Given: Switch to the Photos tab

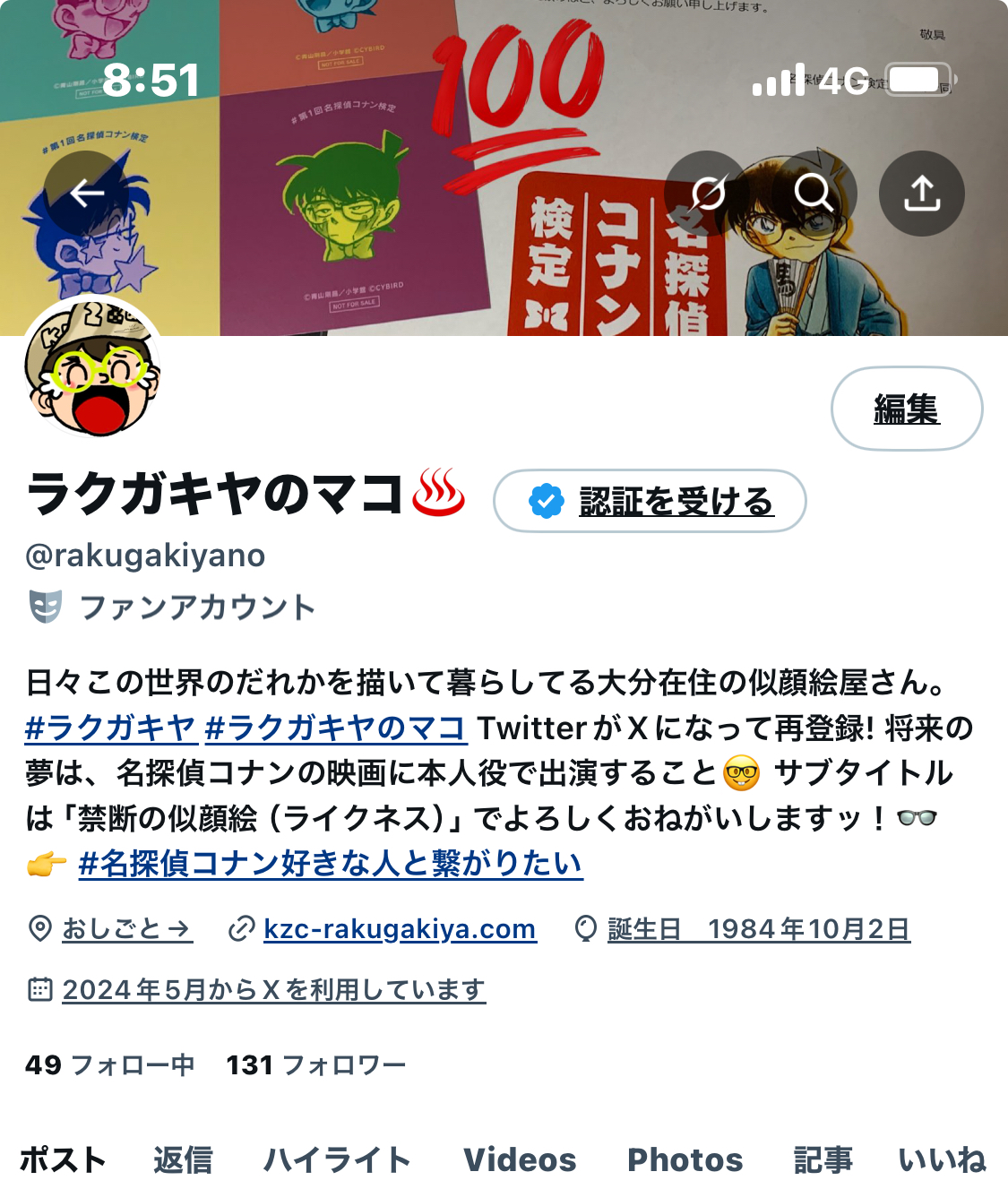Looking at the screenshot, I should [685, 1159].
